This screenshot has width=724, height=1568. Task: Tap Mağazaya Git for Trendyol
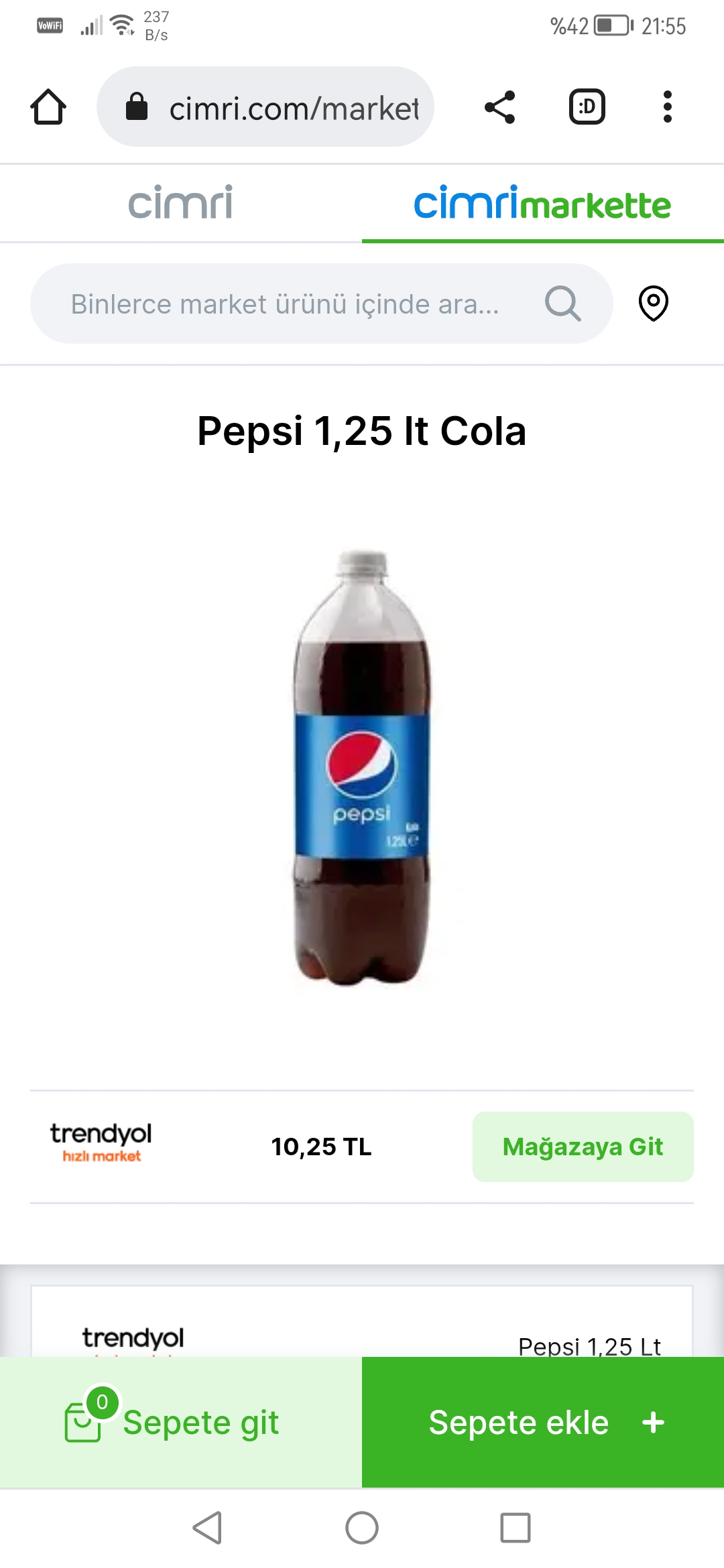click(583, 1147)
